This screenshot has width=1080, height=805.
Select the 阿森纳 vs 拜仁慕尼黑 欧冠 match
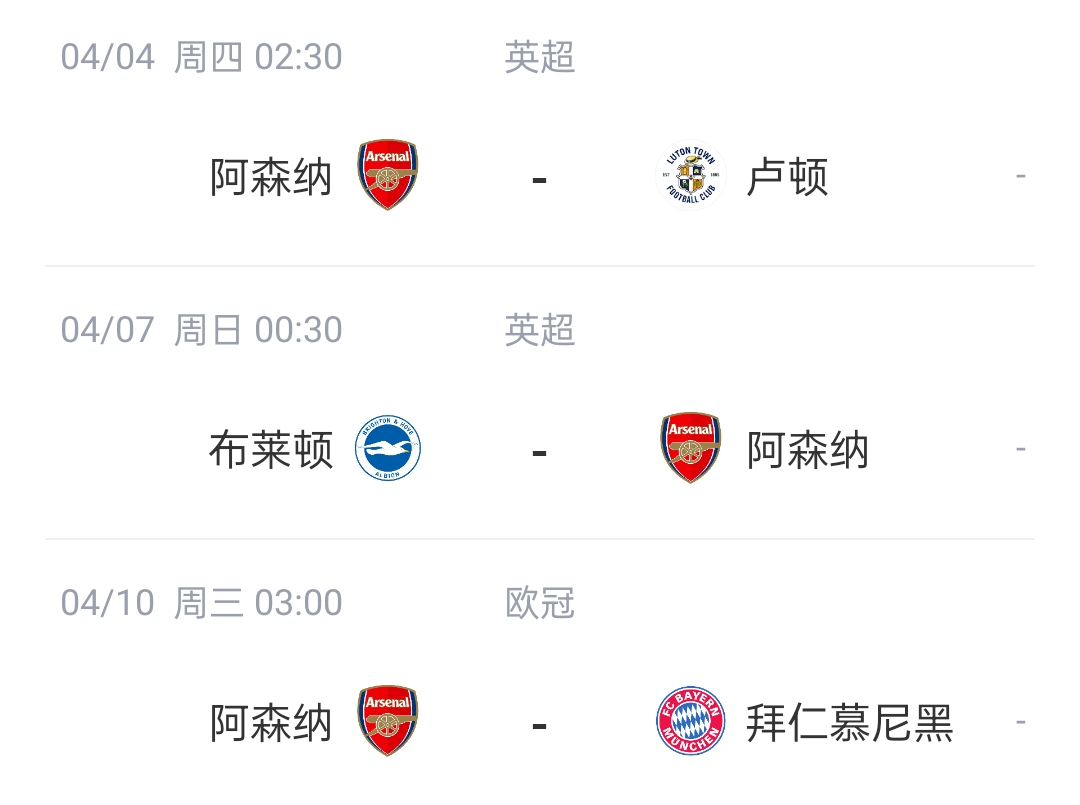[x=540, y=722]
